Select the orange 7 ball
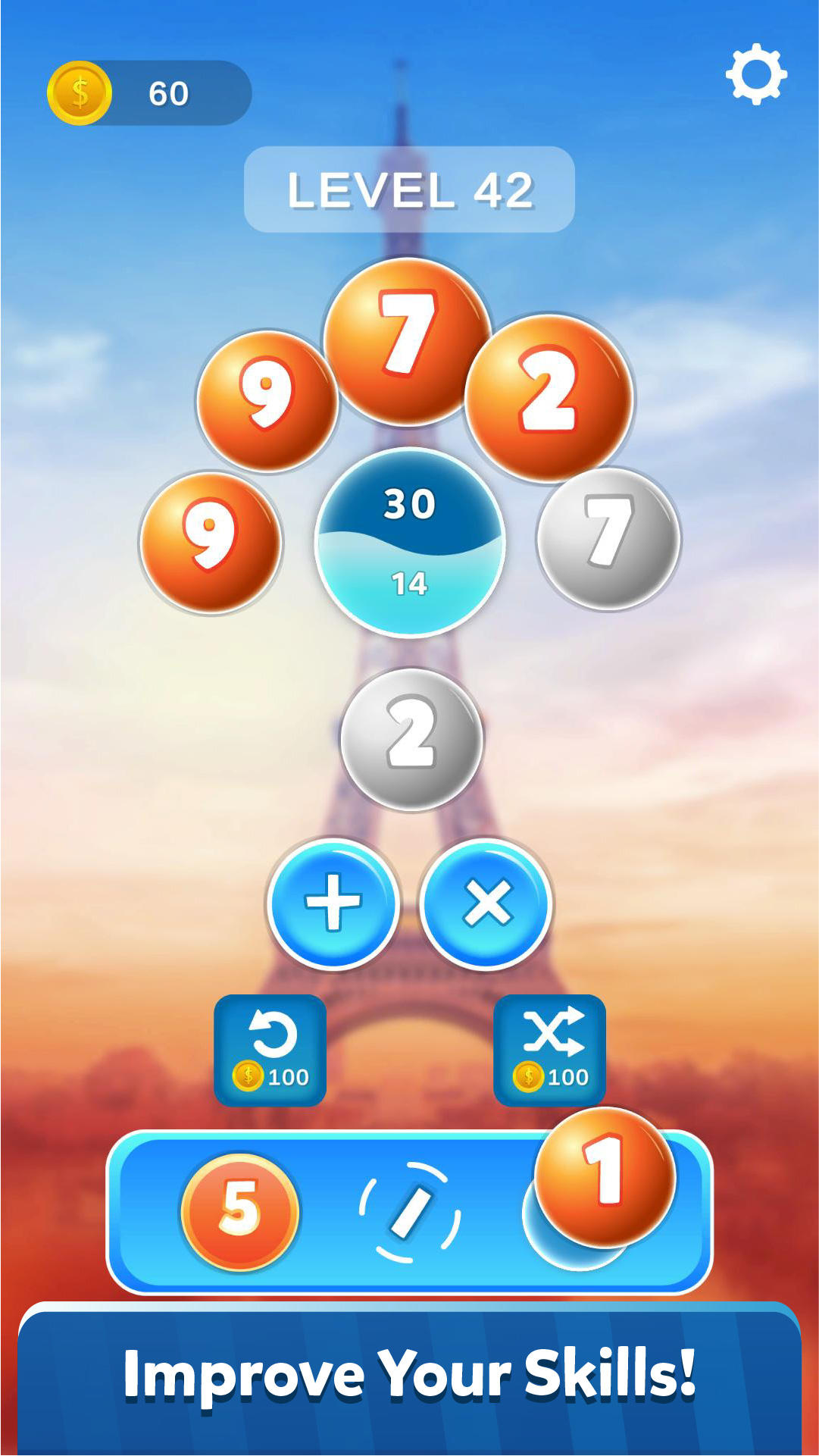819x1456 pixels. point(407,339)
